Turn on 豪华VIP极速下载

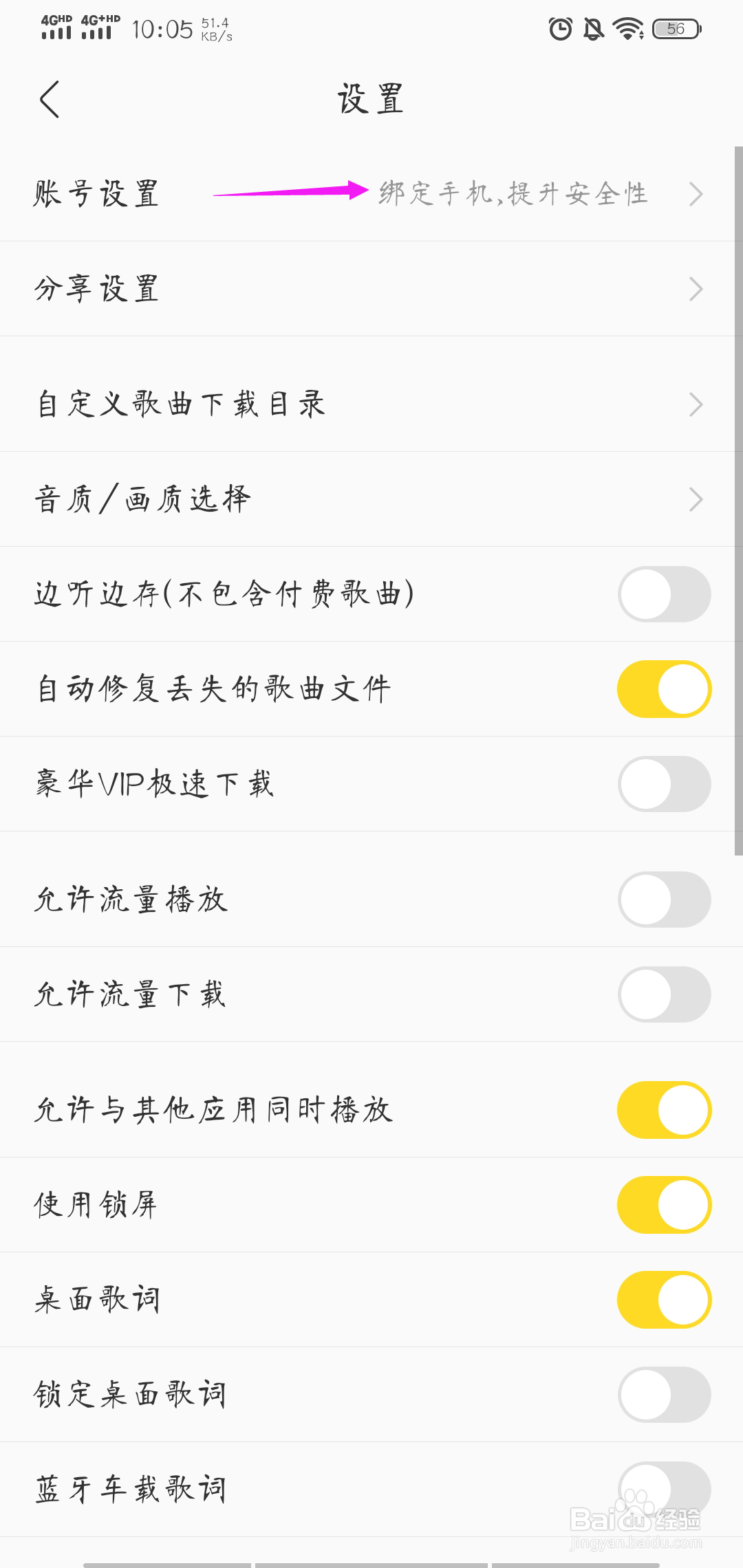[x=663, y=784]
